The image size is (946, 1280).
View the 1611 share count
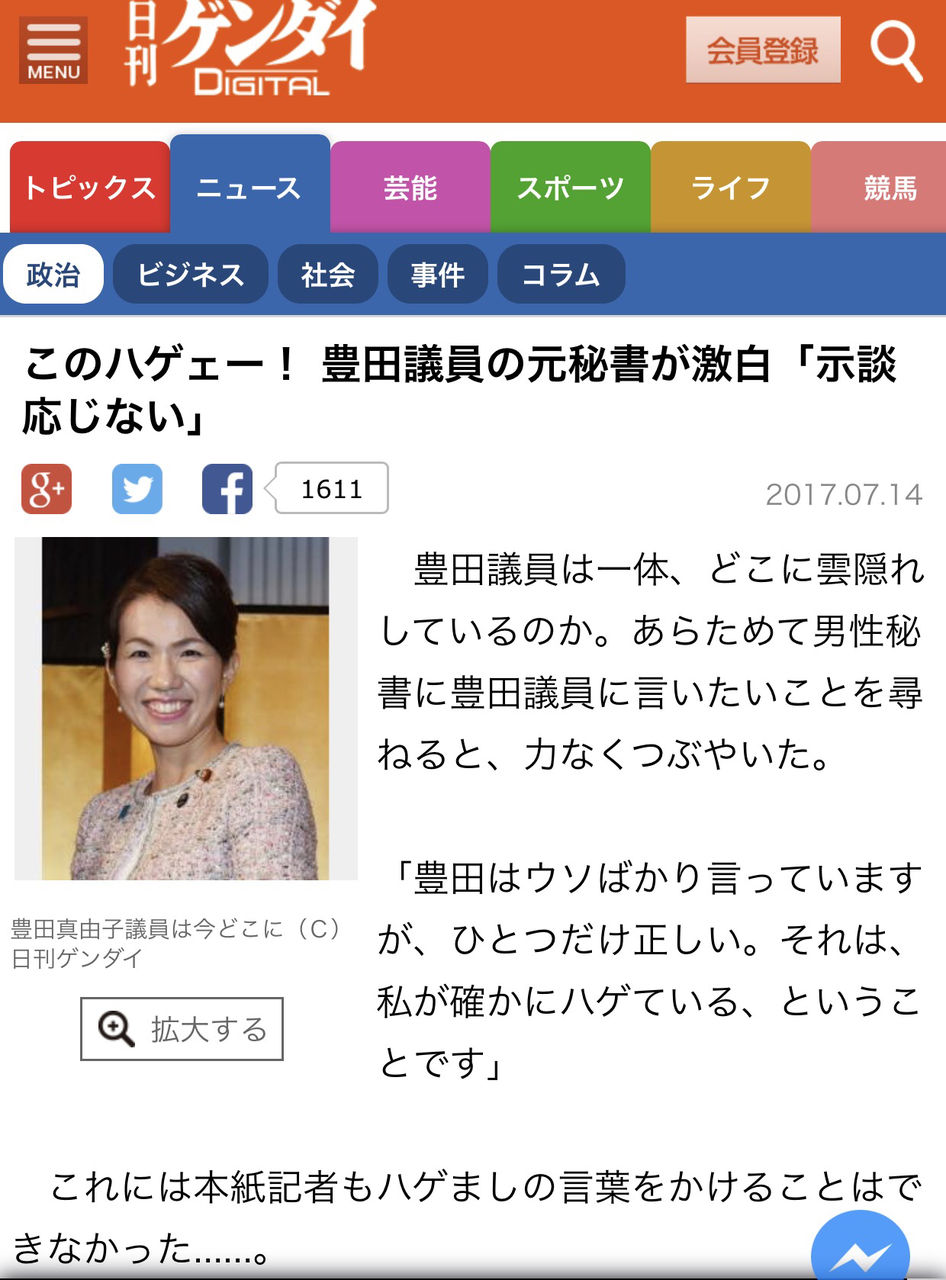[330, 488]
